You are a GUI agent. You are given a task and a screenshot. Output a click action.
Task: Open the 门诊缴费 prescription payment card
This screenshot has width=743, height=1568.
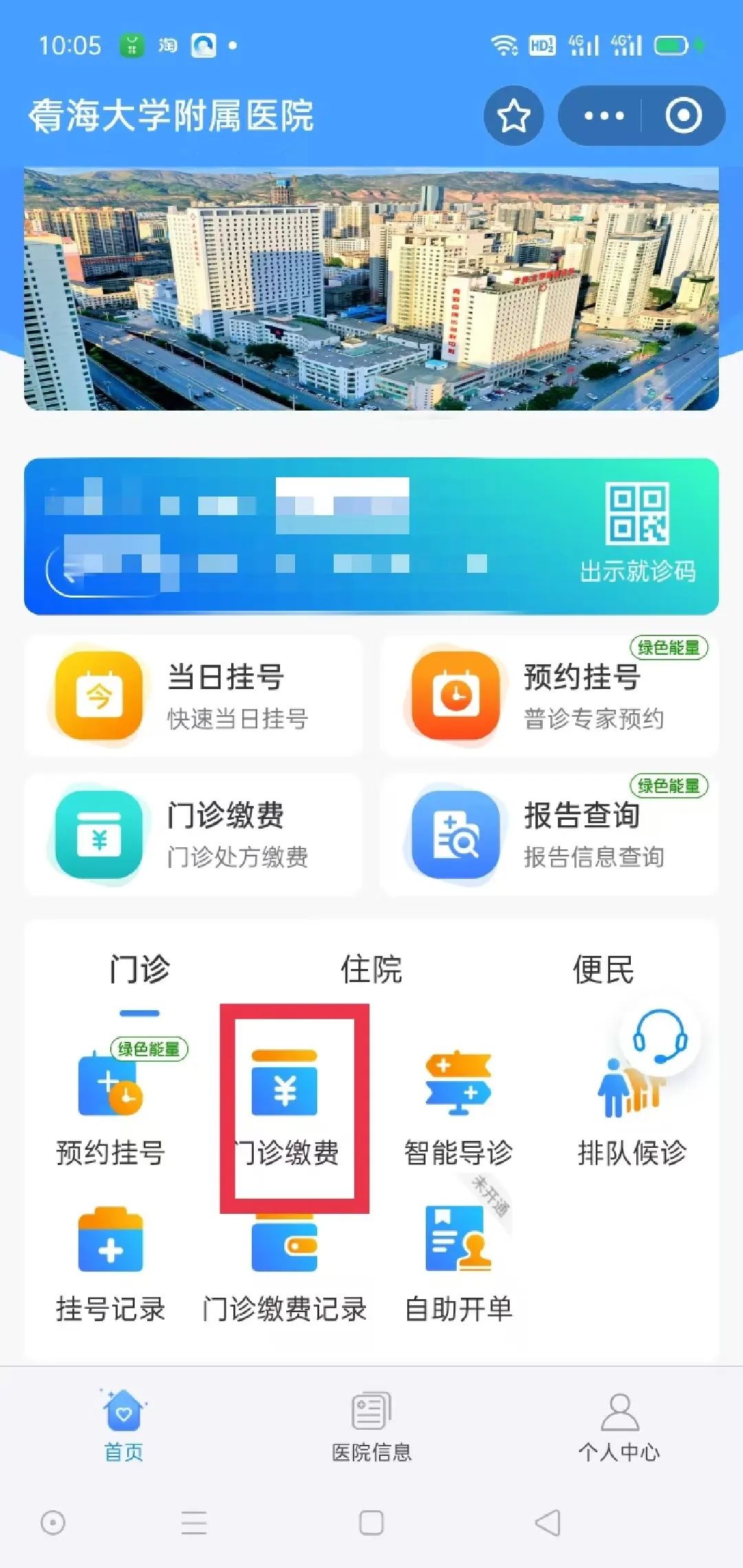pyautogui.click(x=193, y=834)
